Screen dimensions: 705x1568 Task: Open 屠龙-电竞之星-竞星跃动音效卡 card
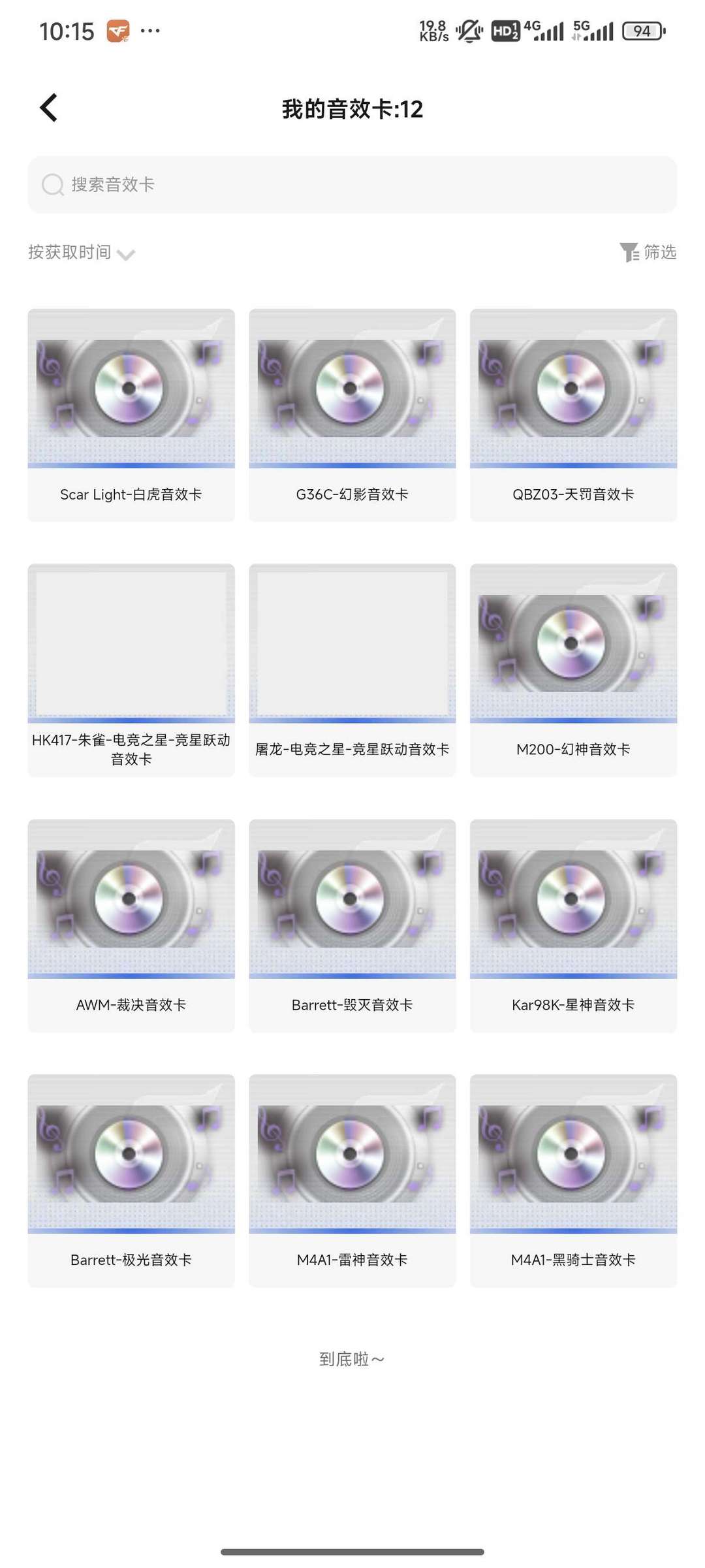point(352,669)
